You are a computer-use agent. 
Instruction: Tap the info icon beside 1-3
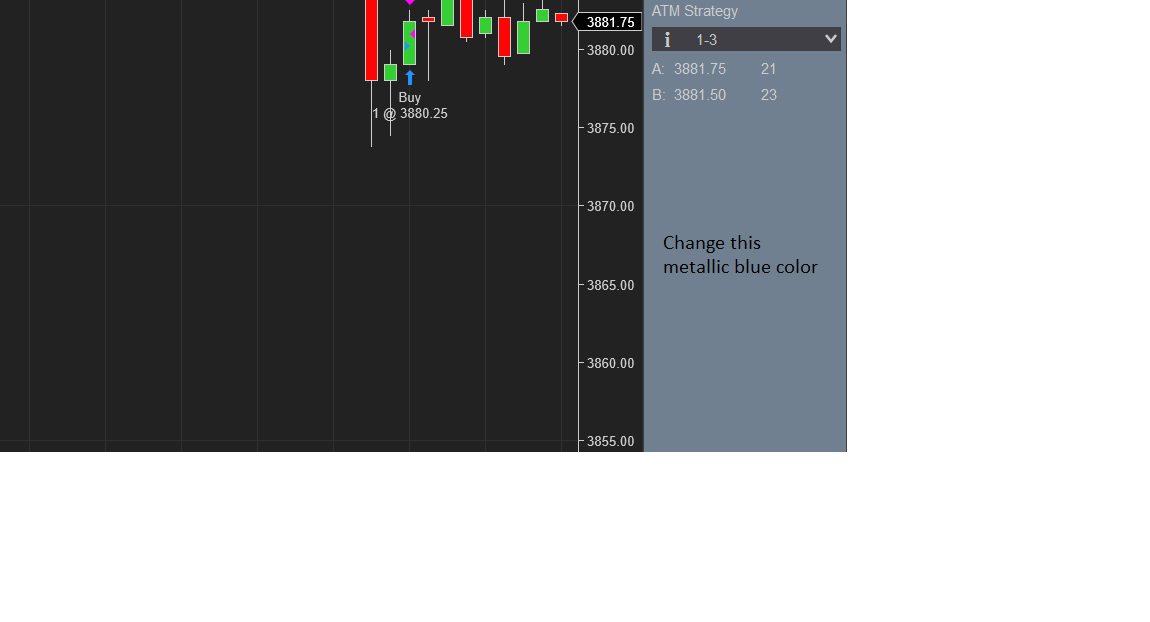point(667,40)
